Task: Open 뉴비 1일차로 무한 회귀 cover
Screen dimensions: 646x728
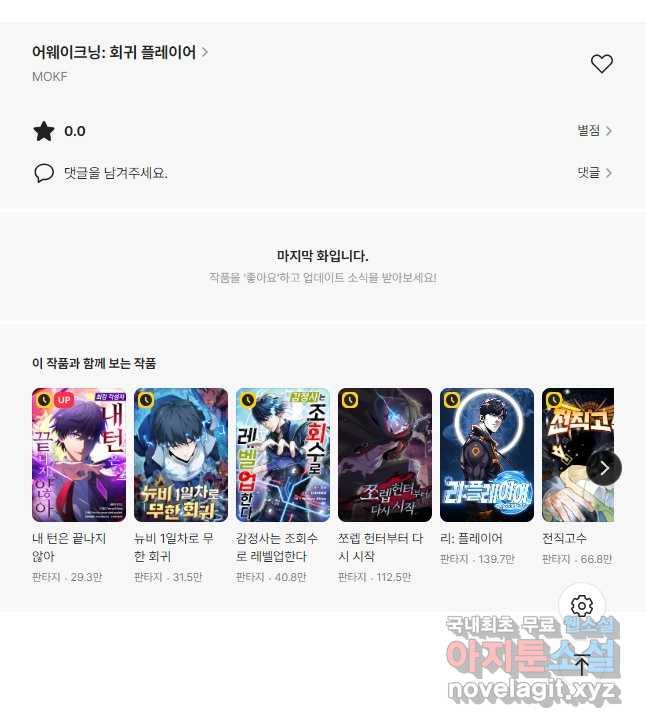Action: tap(181, 455)
